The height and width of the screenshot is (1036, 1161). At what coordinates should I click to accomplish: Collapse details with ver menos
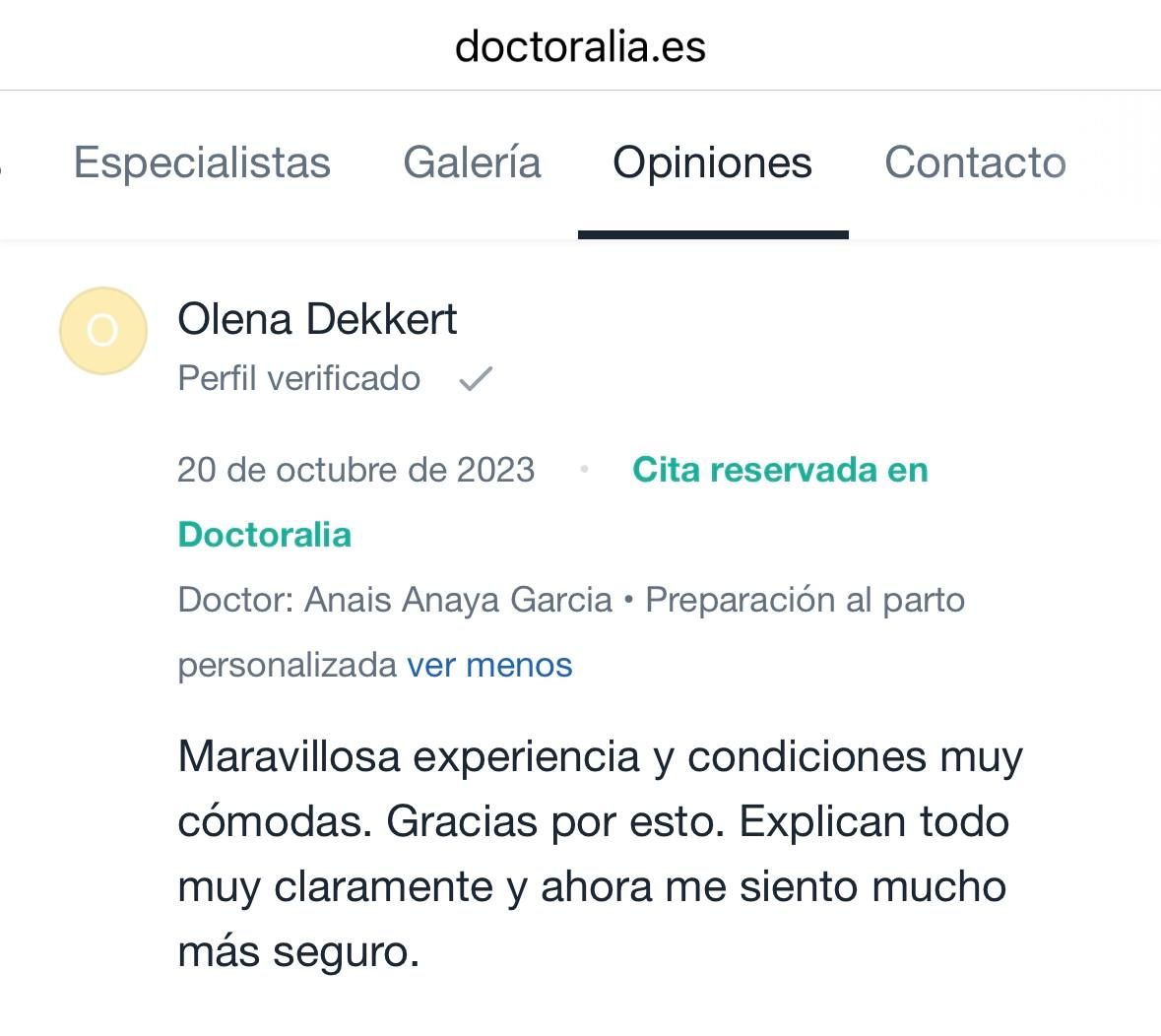pos(489,665)
